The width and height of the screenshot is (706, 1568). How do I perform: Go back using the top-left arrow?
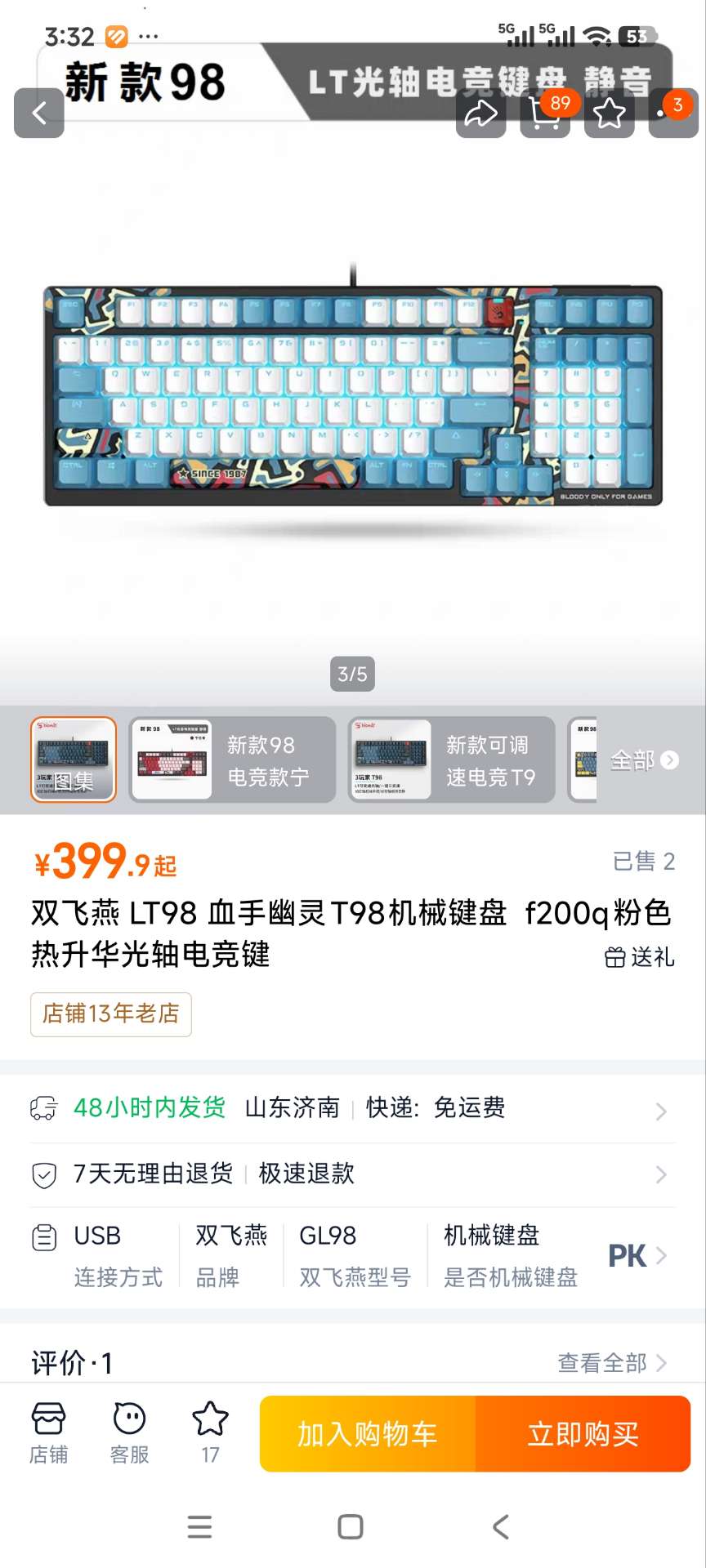pyautogui.click(x=38, y=113)
